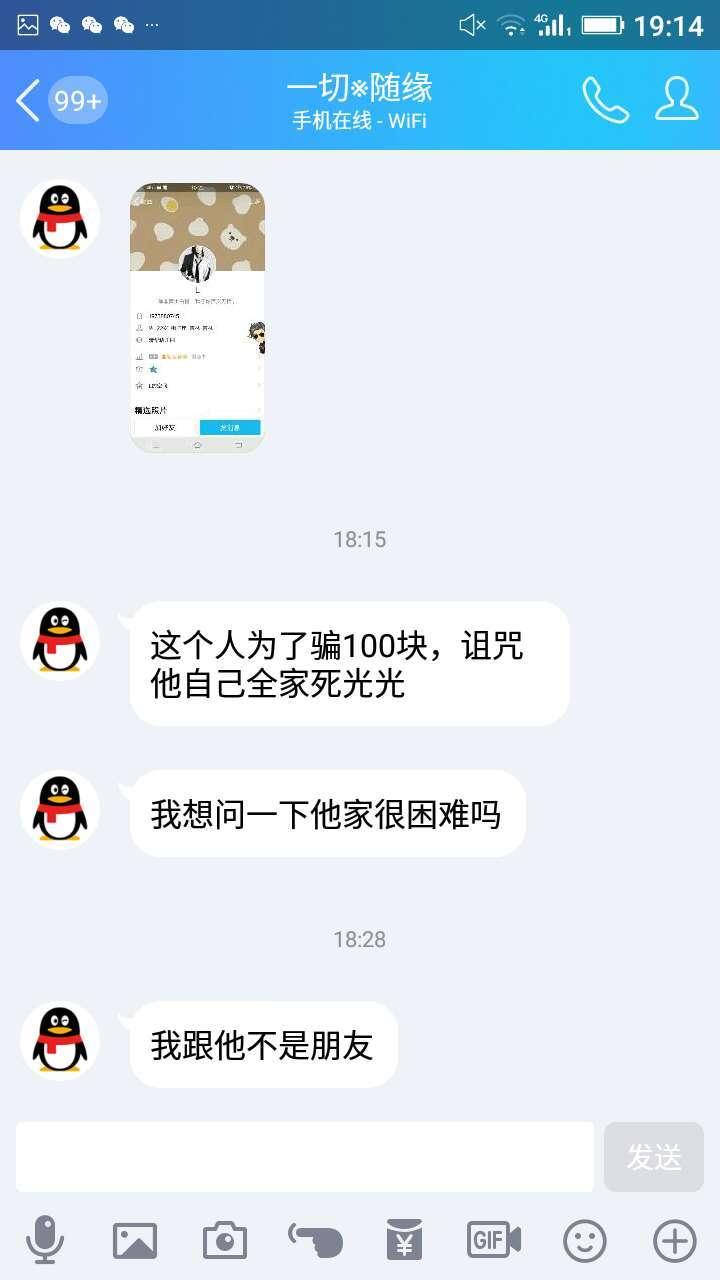Open the GIF video recorder
Image resolution: width=720 pixels, height=1280 pixels.
click(494, 1241)
